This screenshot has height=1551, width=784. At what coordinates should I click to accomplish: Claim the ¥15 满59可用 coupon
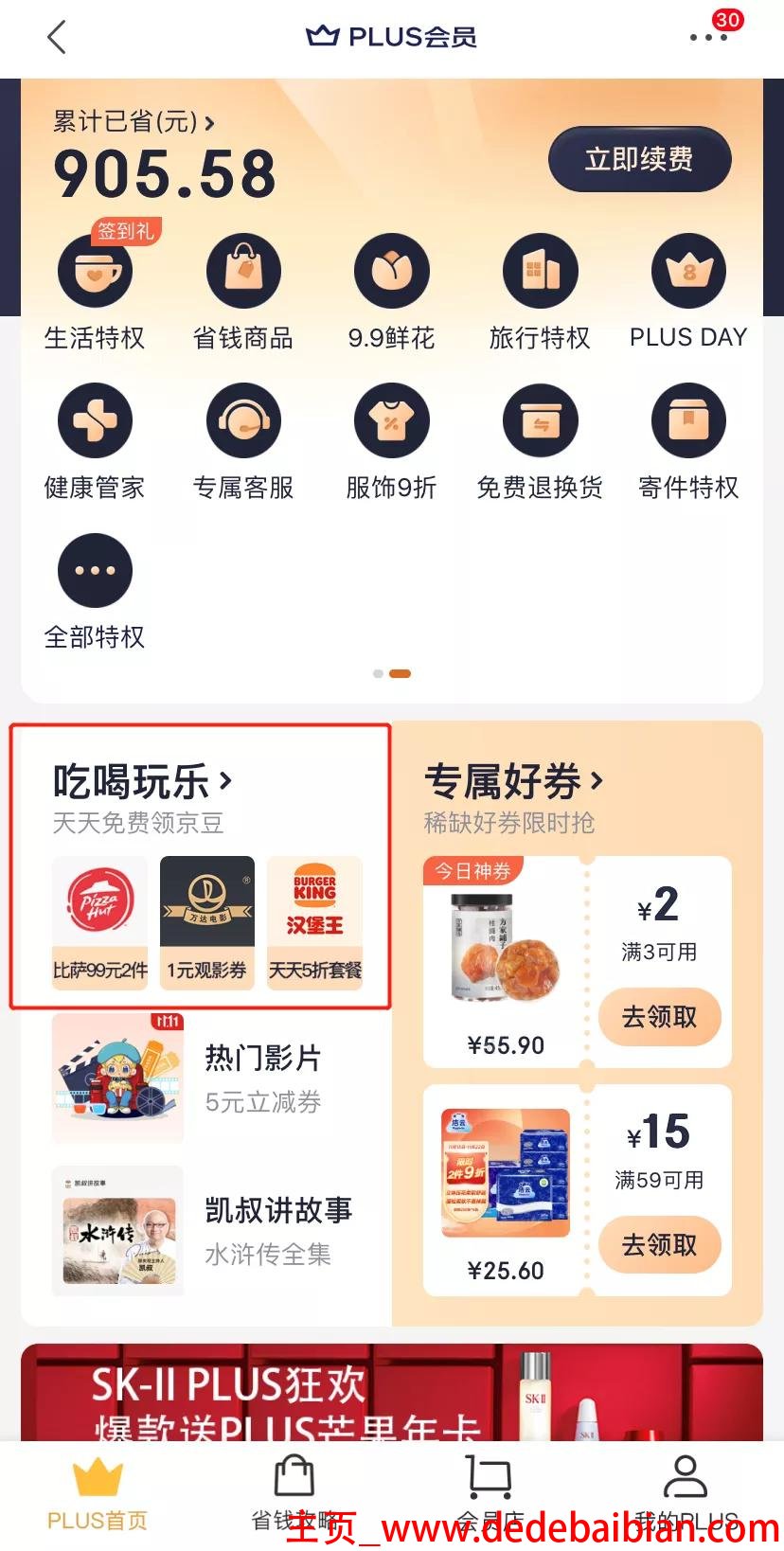tap(659, 1244)
